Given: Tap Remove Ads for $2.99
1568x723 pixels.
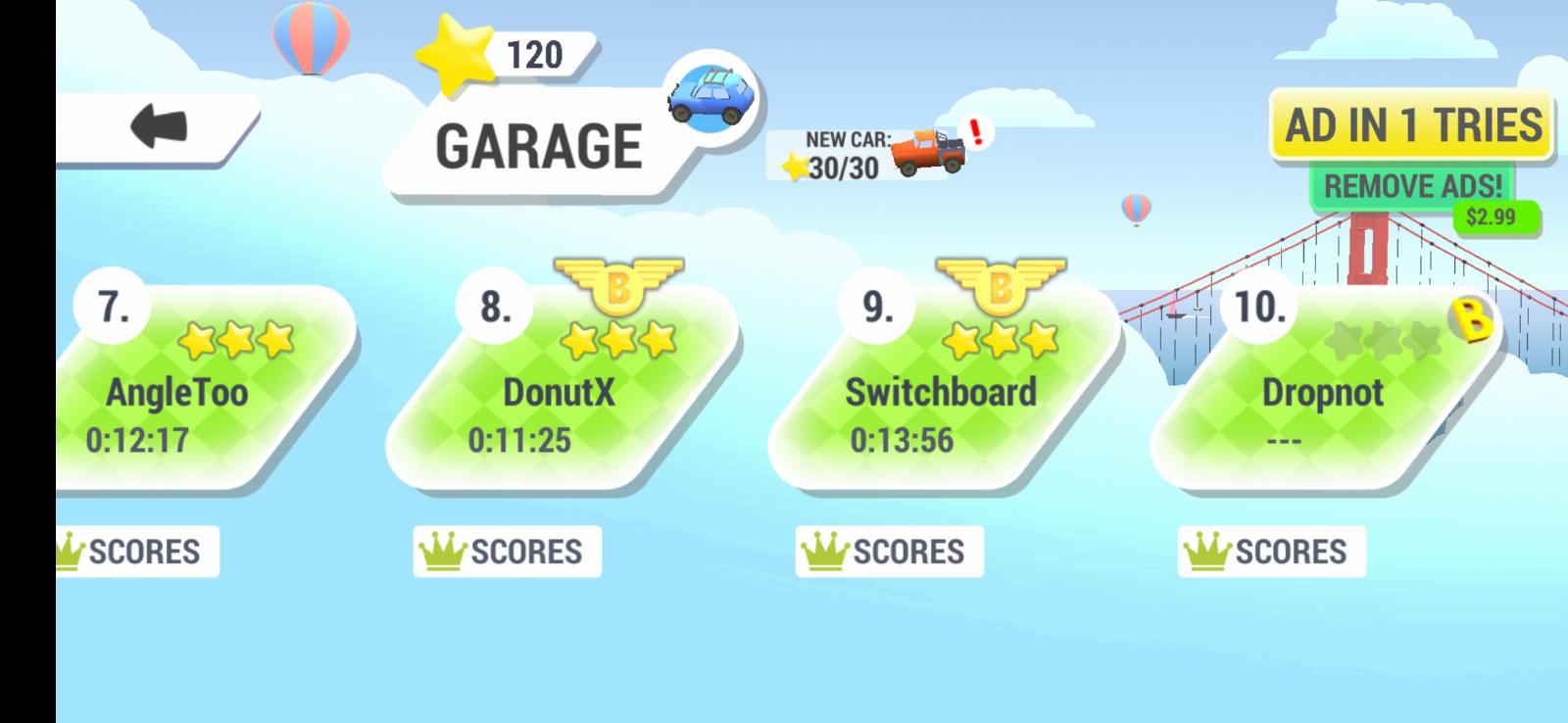Looking at the screenshot, I should coord(1412,186).
